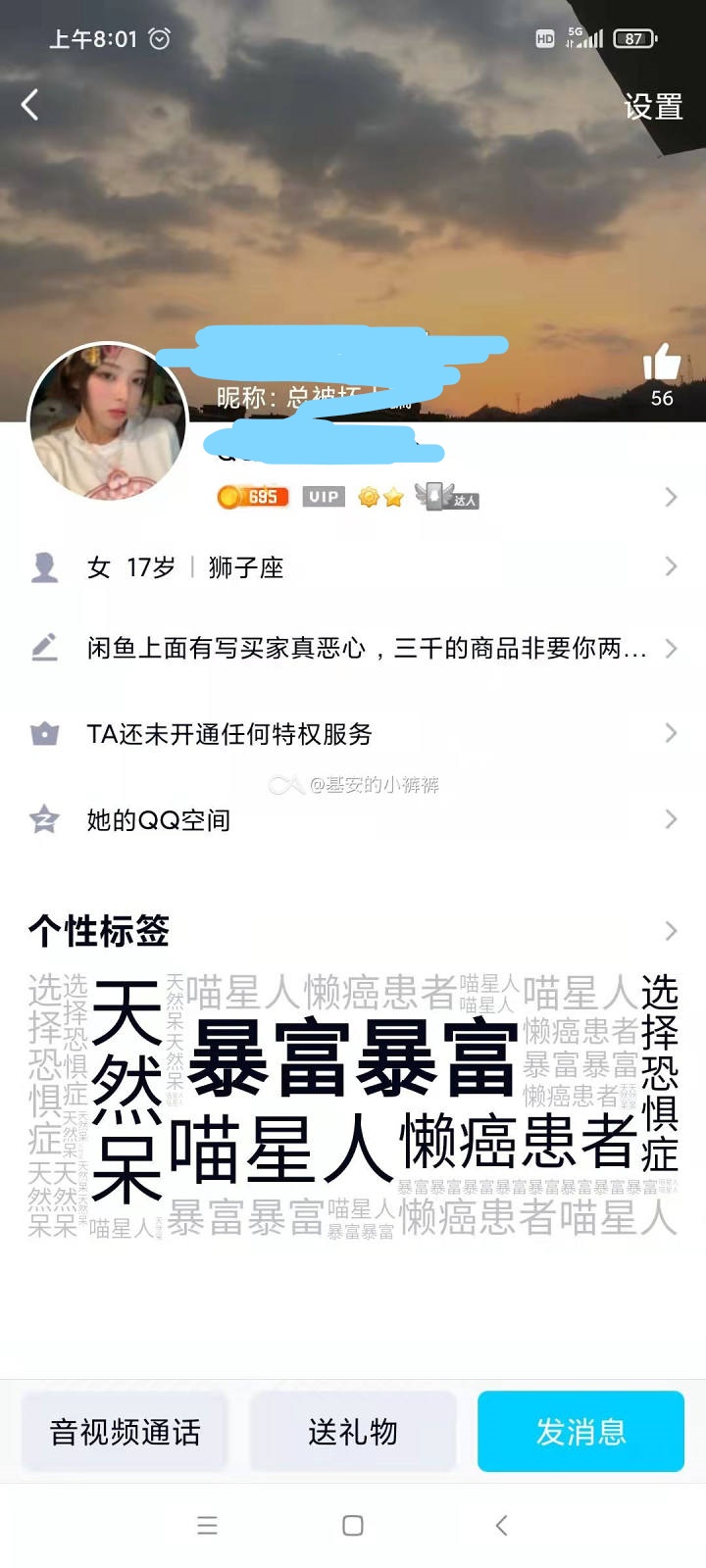Go back using the top-left arrow
The height and width of the screenshot is (1568, 706).
31,105
